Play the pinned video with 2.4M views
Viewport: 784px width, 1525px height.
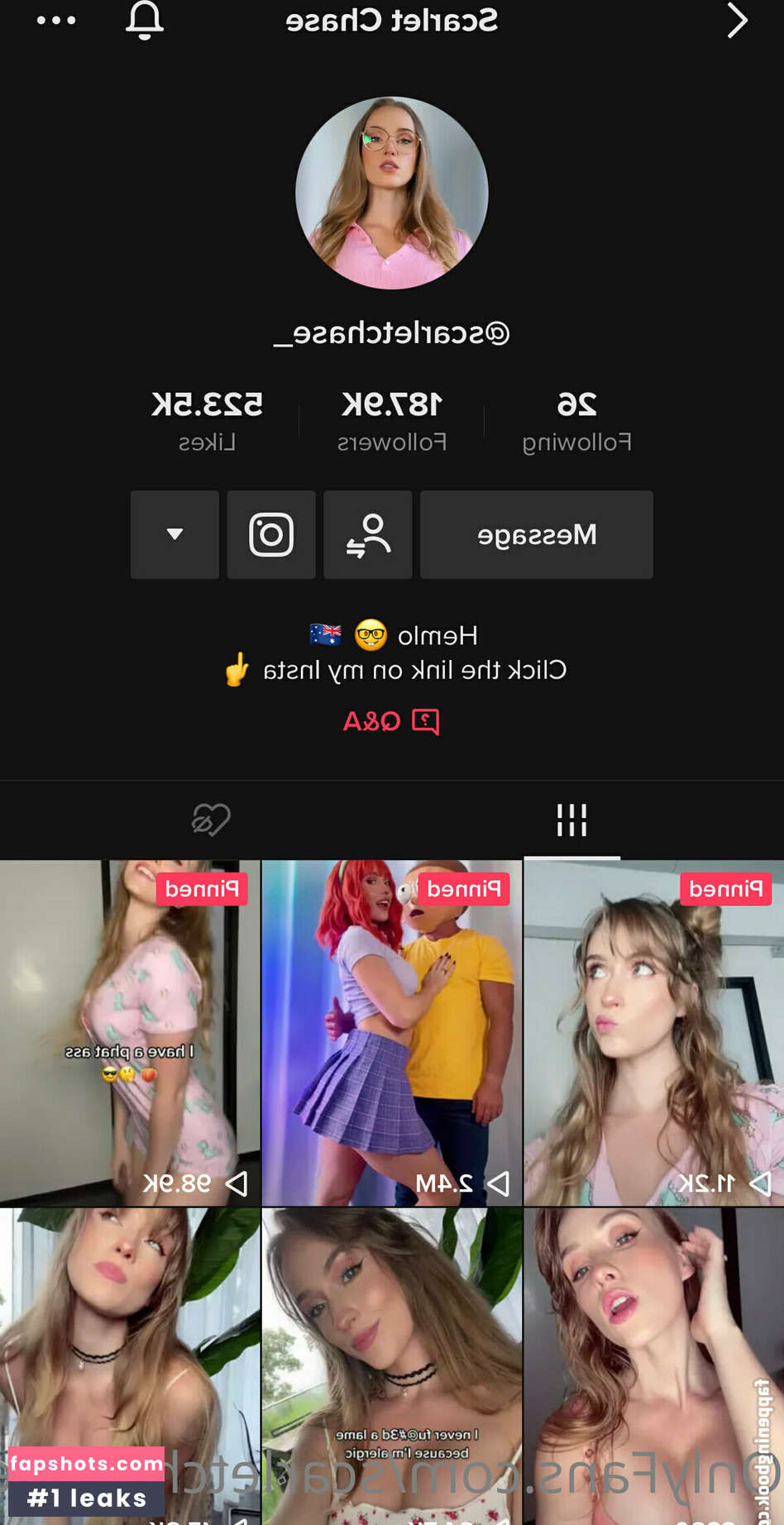click(391, 1034)
